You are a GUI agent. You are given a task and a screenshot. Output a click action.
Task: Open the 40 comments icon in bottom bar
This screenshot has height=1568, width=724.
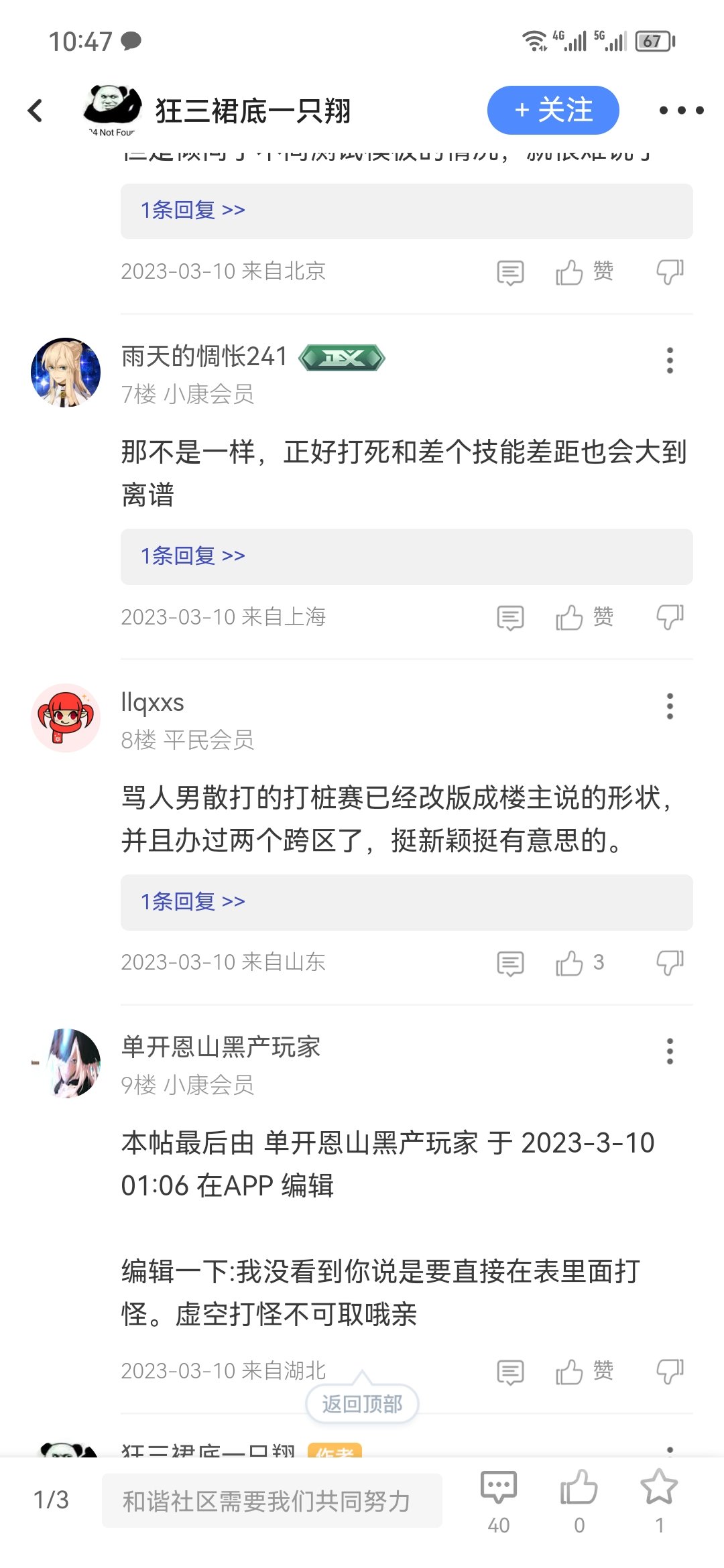tap(499, 1500)
